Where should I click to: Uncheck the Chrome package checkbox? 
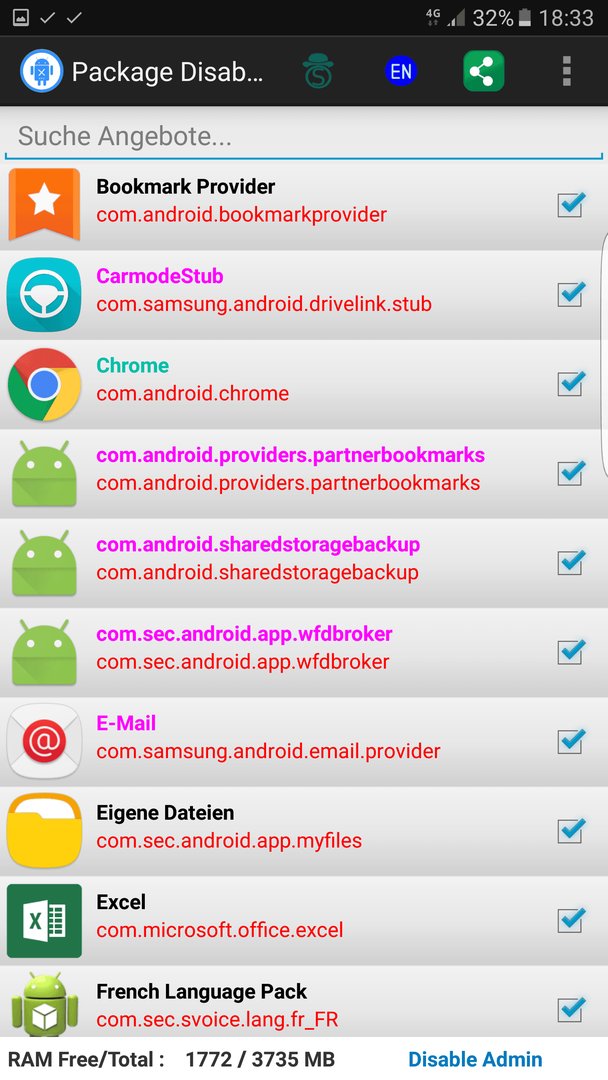coord(571,384)
